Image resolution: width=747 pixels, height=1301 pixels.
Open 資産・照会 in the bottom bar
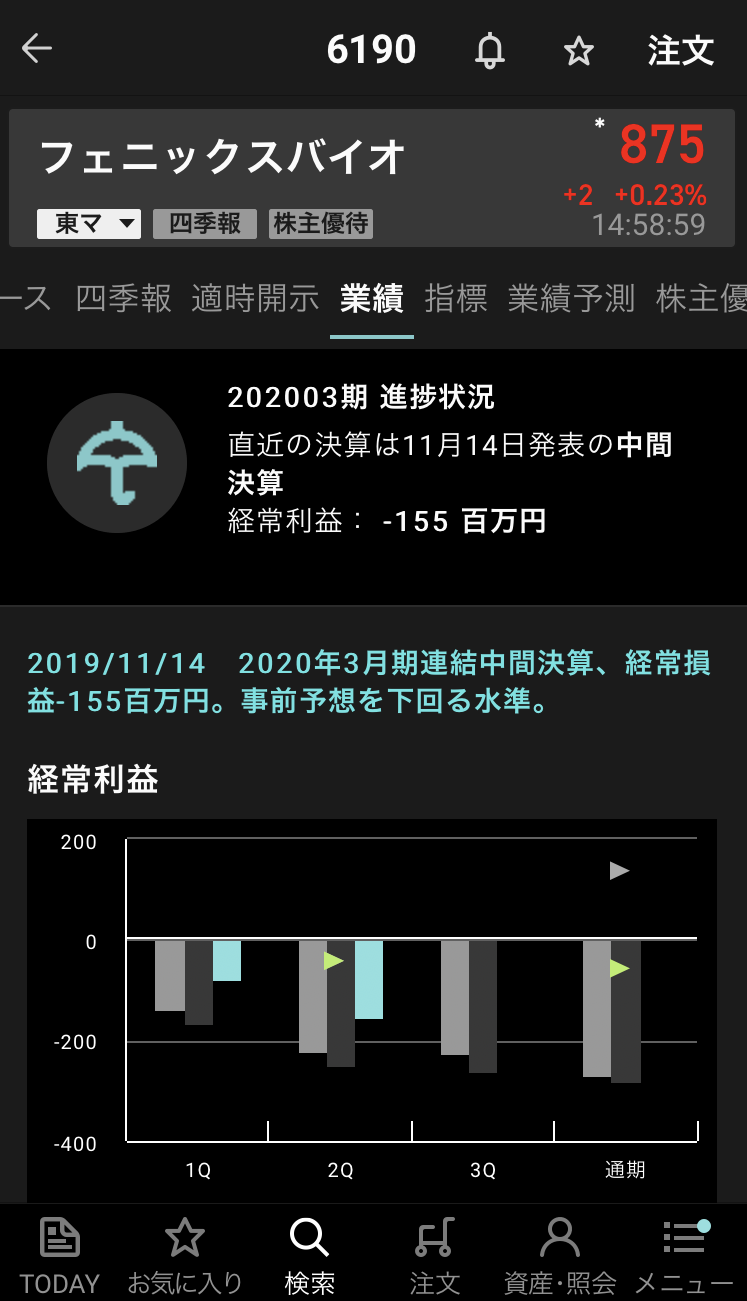pos(560,1254)
